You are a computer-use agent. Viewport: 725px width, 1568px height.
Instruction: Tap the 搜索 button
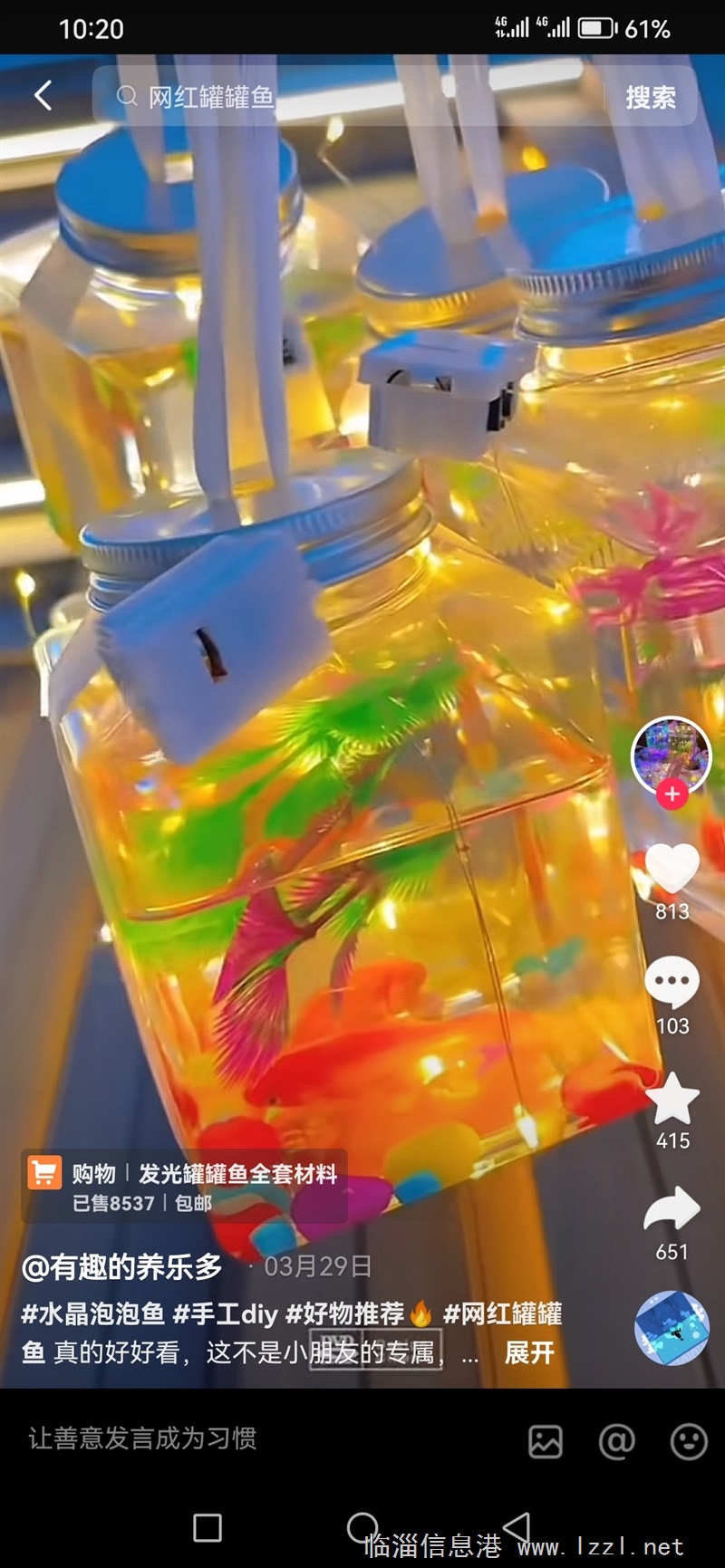[x=651, y=97]
